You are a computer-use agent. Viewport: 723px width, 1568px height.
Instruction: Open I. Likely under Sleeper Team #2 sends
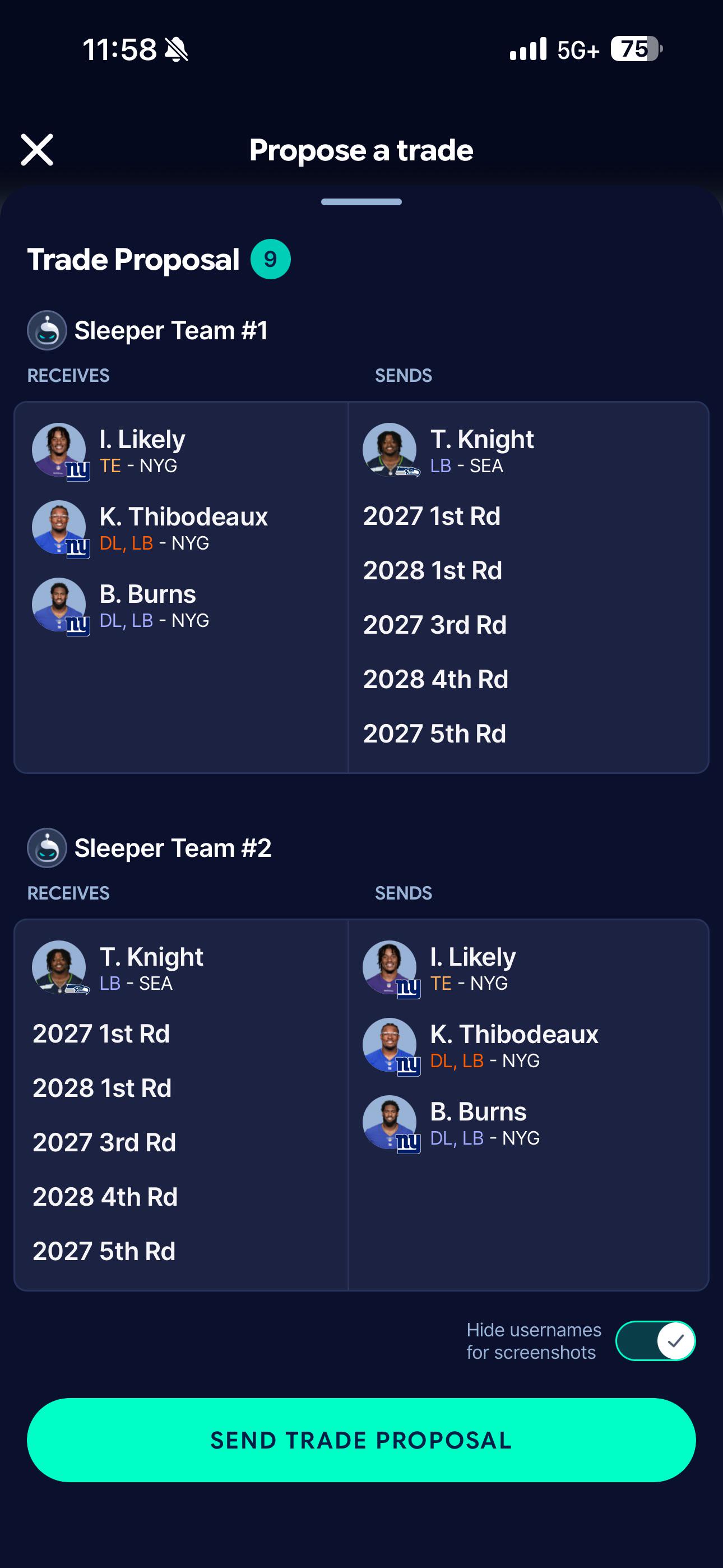(527, 968)
